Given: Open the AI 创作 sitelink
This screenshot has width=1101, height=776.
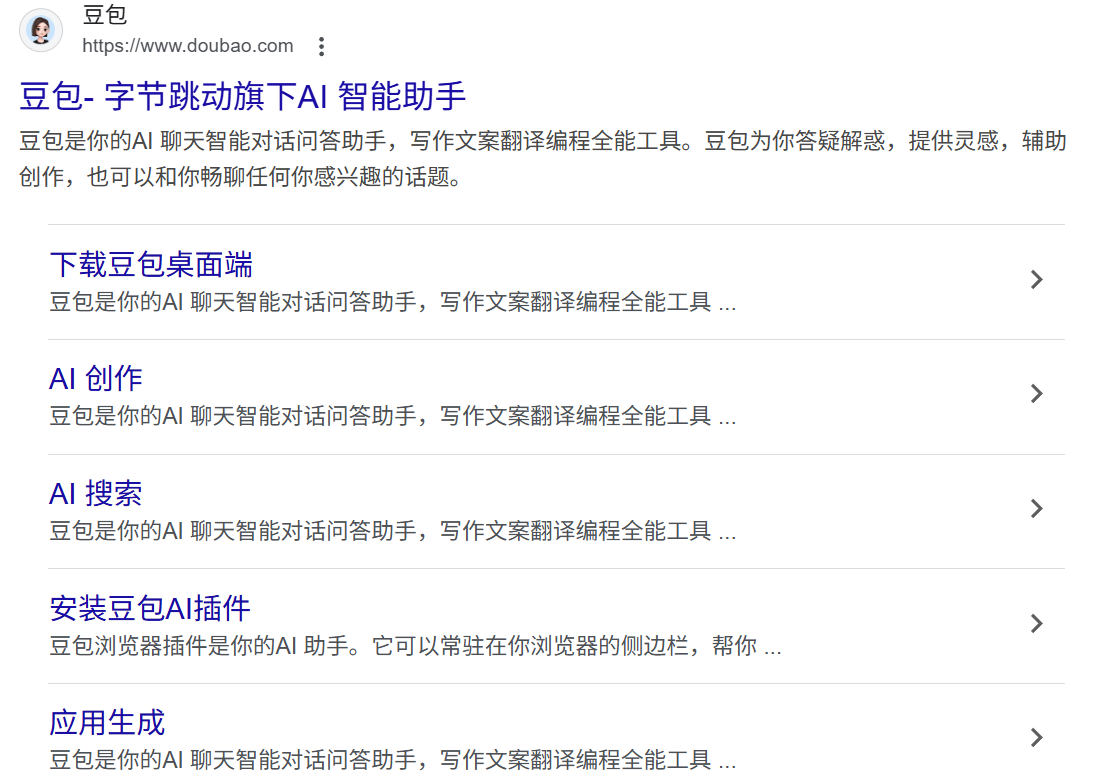Looking at the screenshot, I should pyautogui.click(x=96, y=379).
